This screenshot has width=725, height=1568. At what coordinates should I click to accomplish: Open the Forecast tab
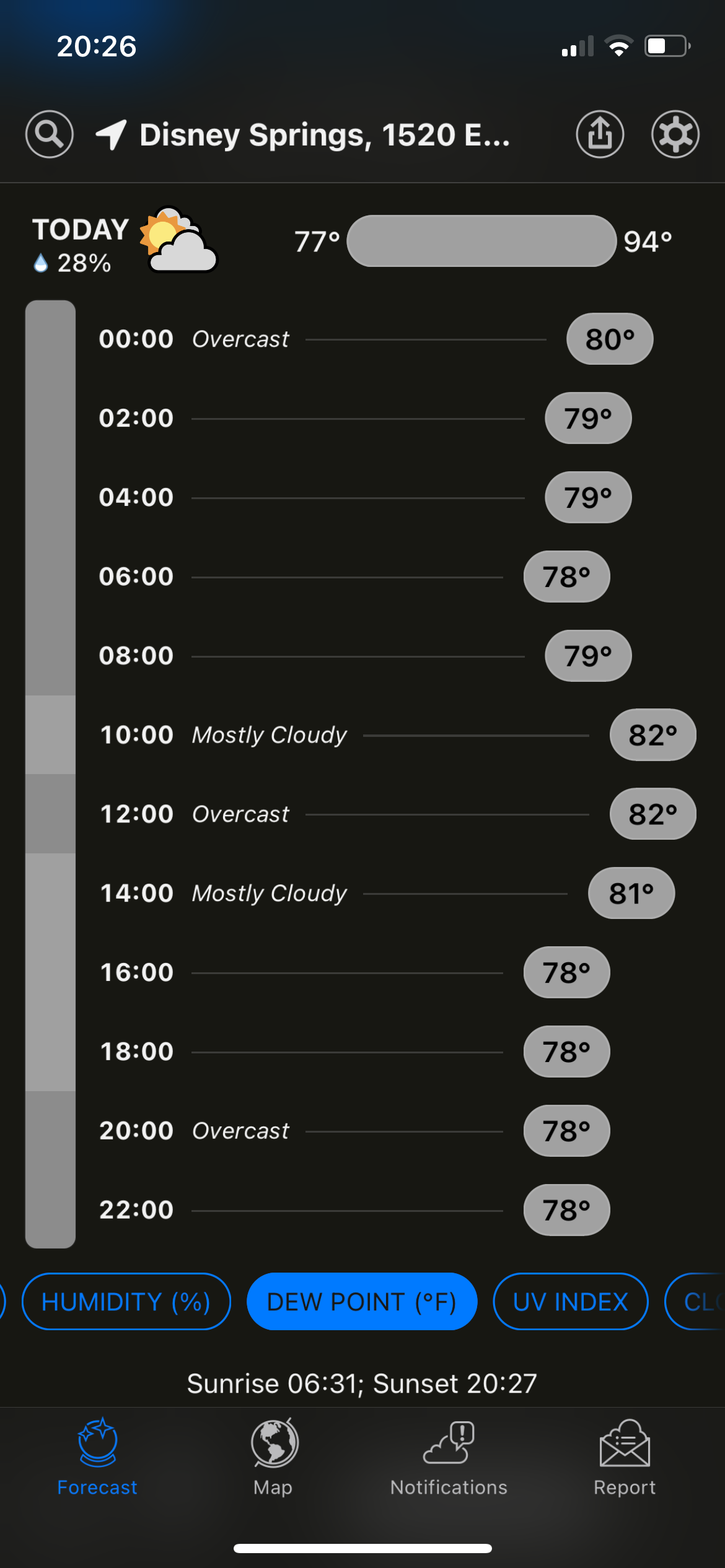coord(97,1458)
